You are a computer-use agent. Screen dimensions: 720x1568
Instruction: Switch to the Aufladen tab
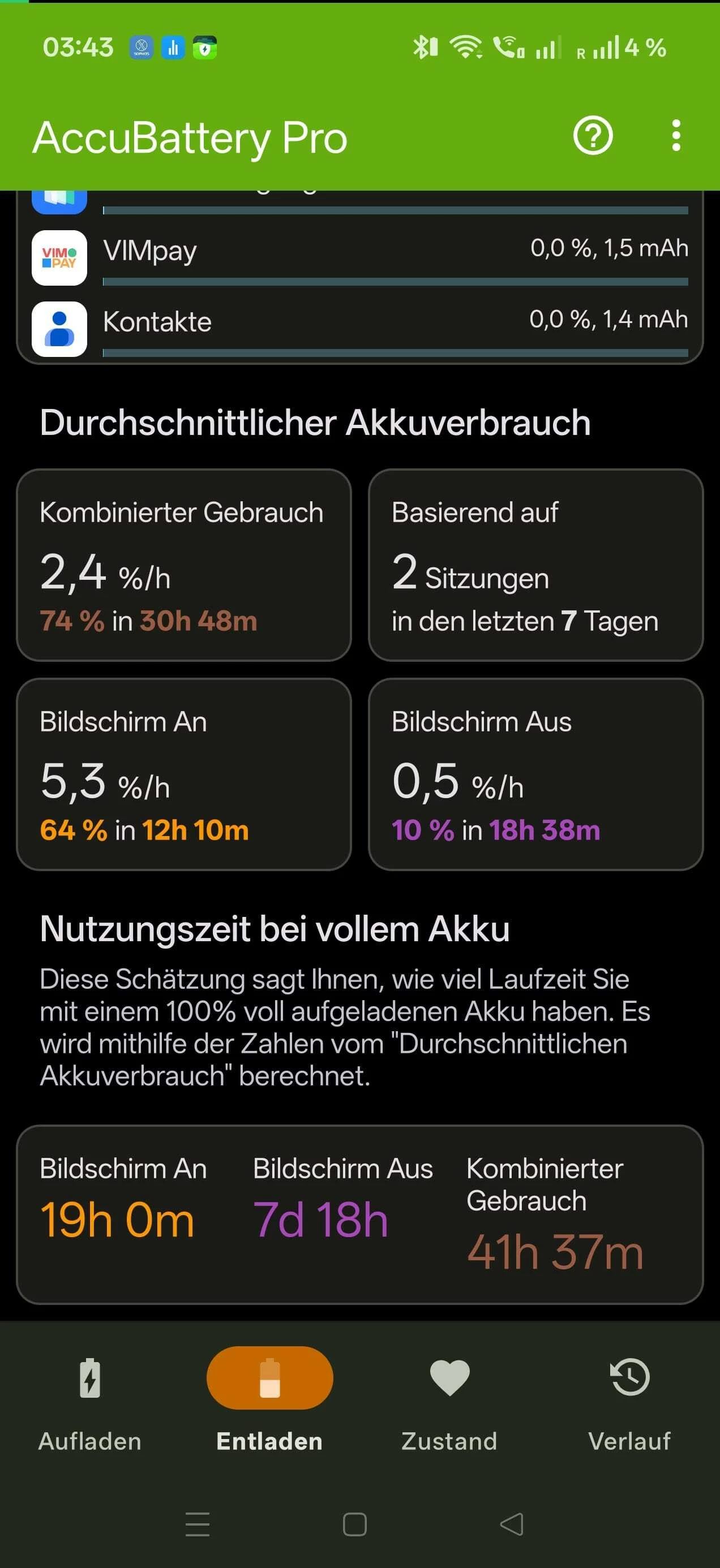click(x=90, y=1400)
